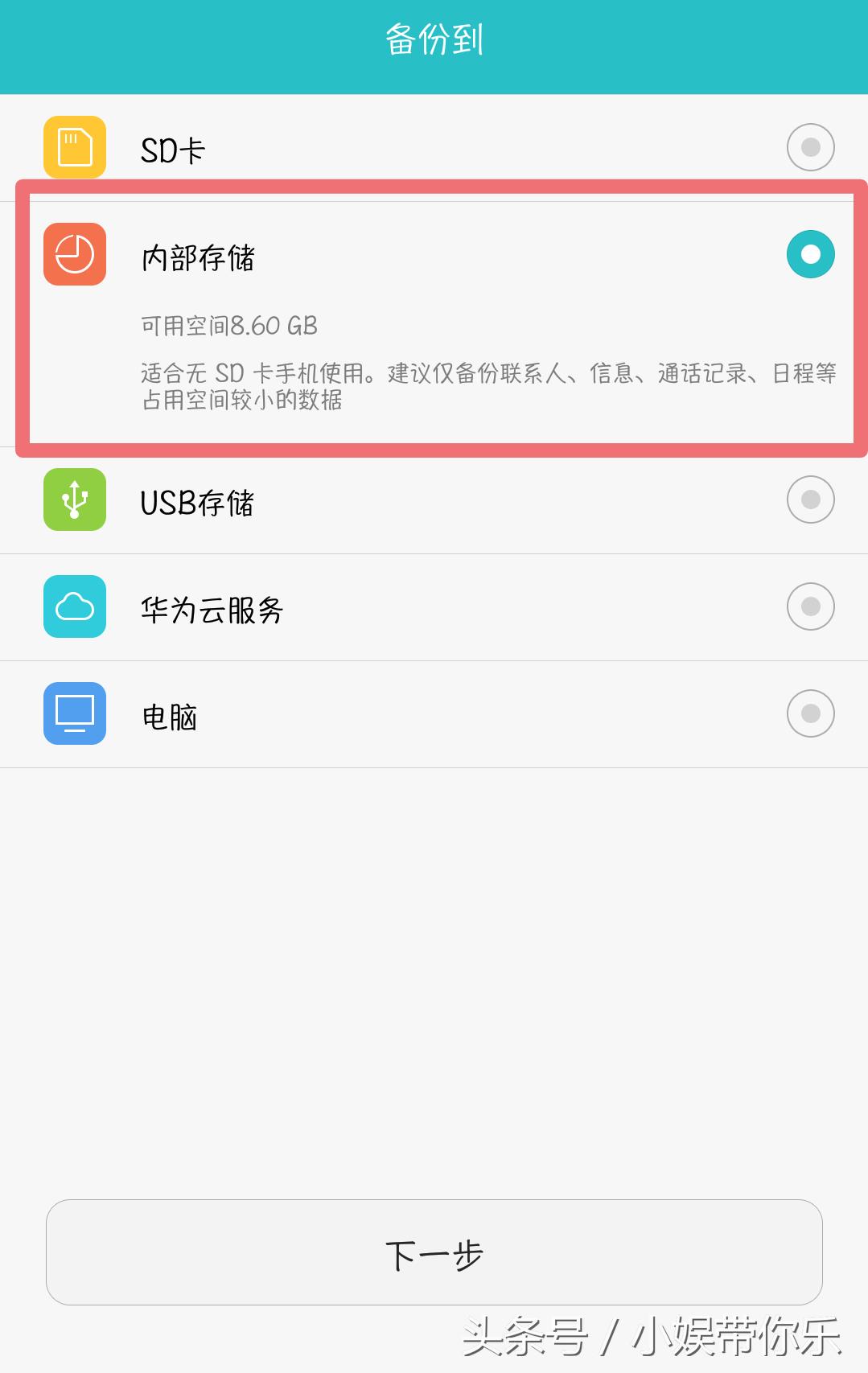Click the orange internal storage pie icon
The width and height of the screenshot is (868, 1373).
point(74,256)
